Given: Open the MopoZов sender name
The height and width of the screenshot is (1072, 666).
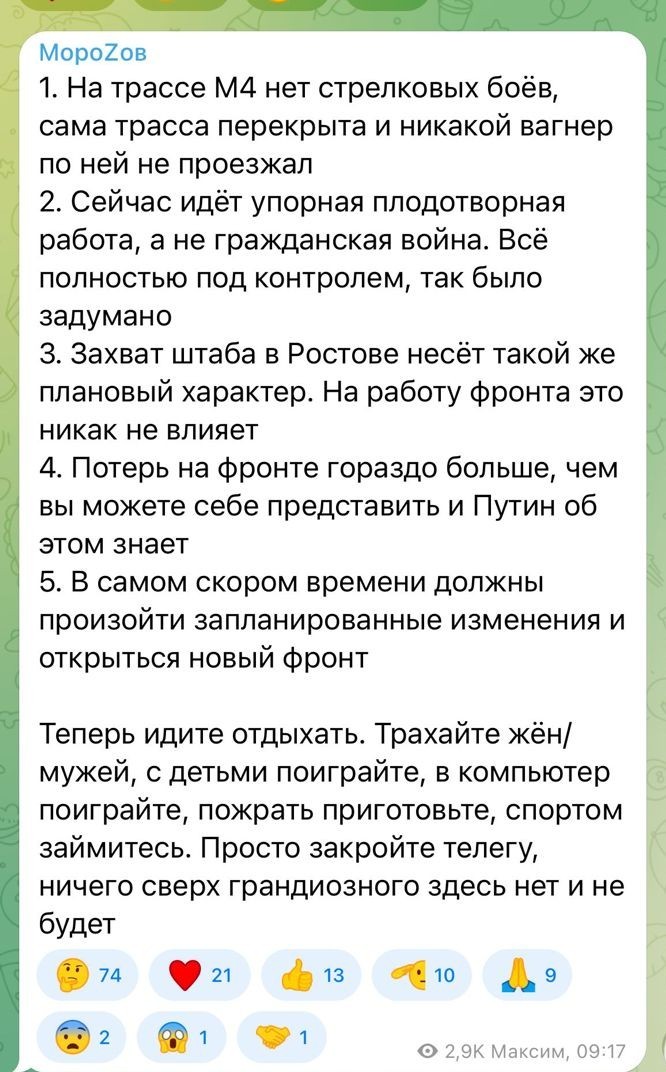Looking at the screenshot, I should click(93, 53).
